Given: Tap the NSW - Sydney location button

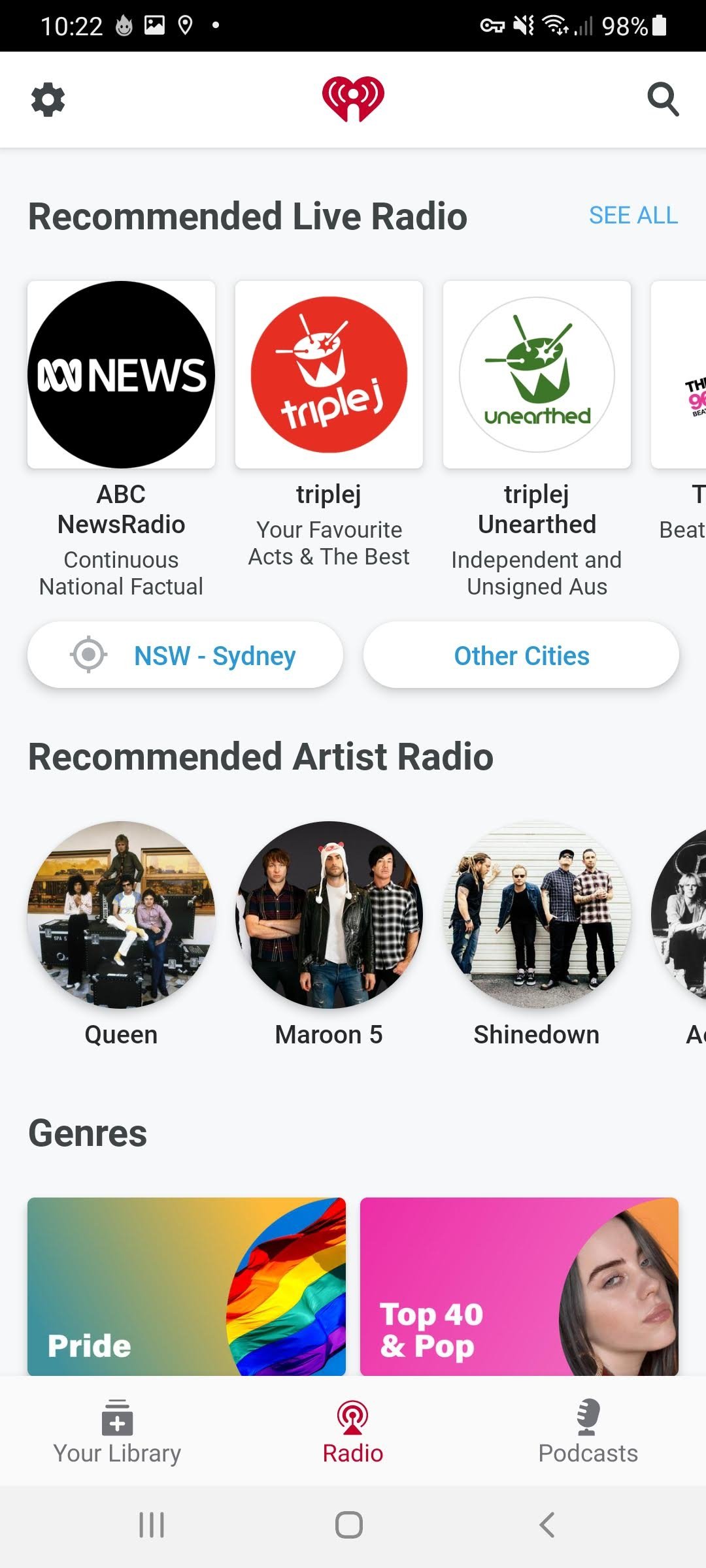Looking at the screenshot, I should point(185,655).
